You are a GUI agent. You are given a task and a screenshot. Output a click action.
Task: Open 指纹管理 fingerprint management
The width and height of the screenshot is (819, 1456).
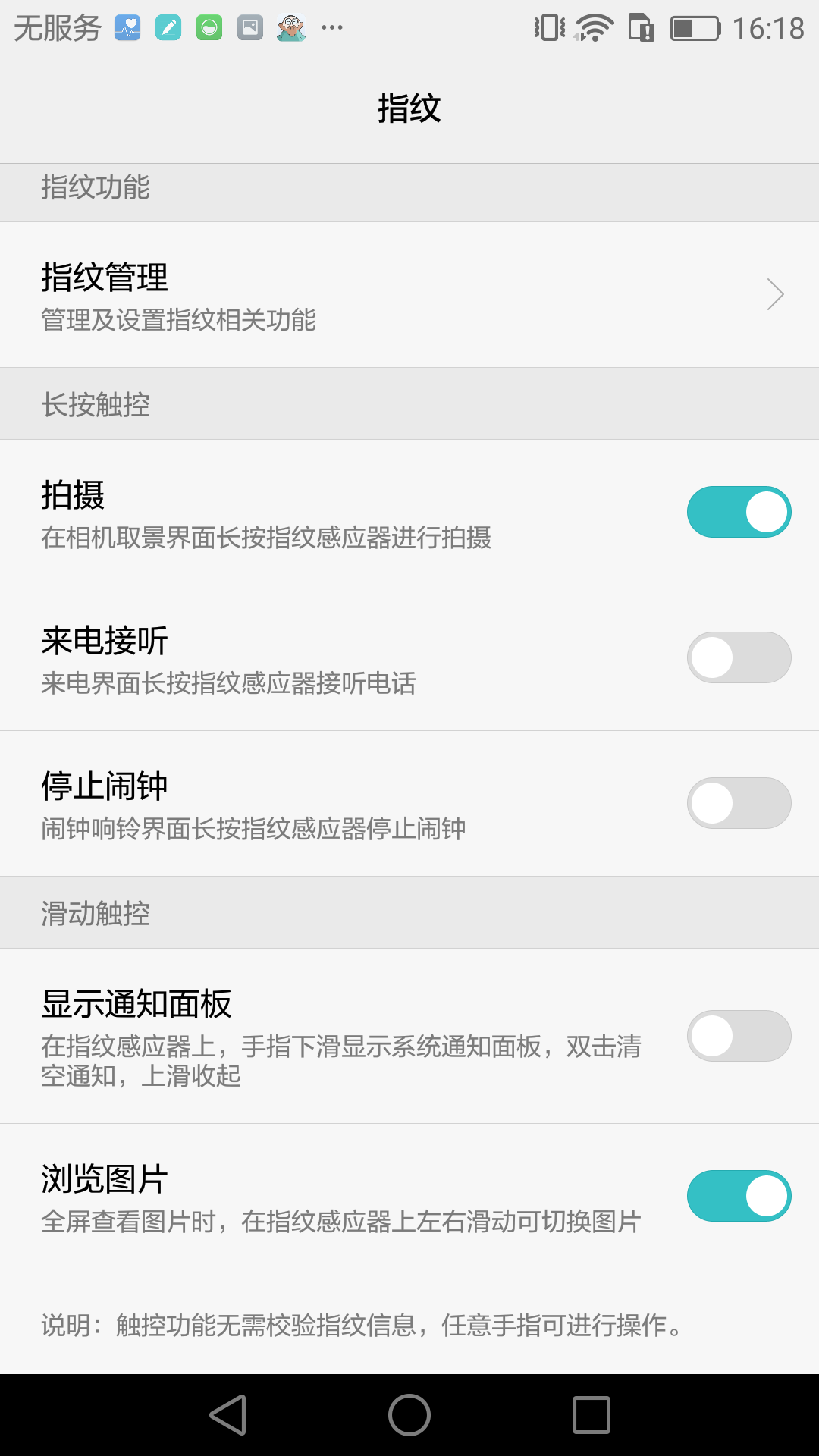pyautogui.click(x=409, y=295)
